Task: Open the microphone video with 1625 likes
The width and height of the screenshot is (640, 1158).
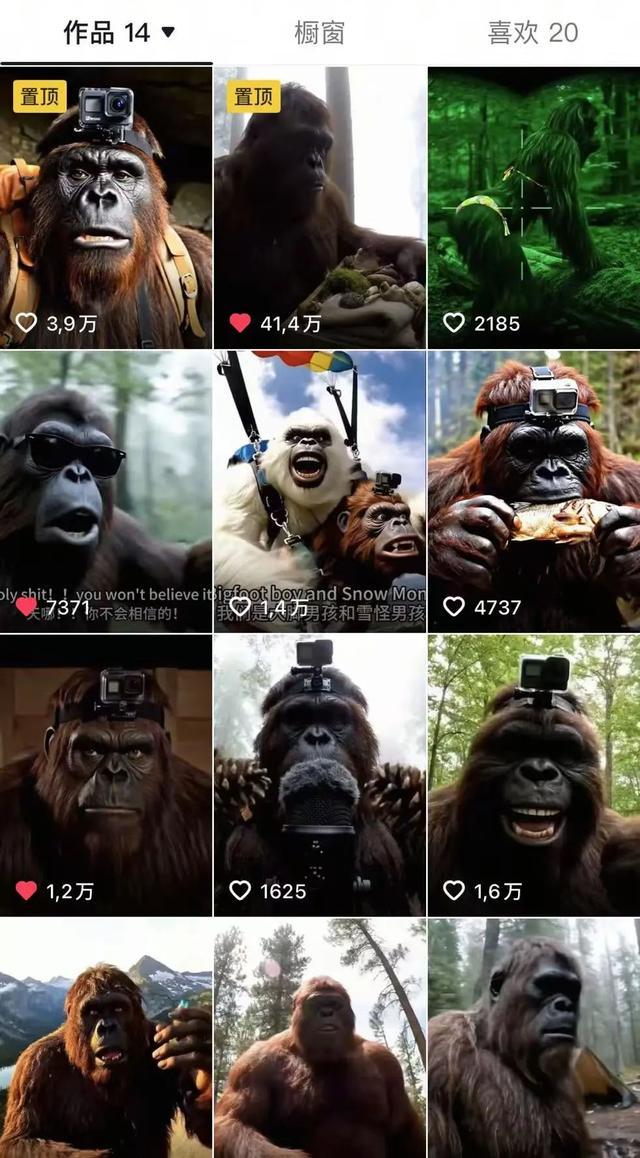Action: pos(320,775)
